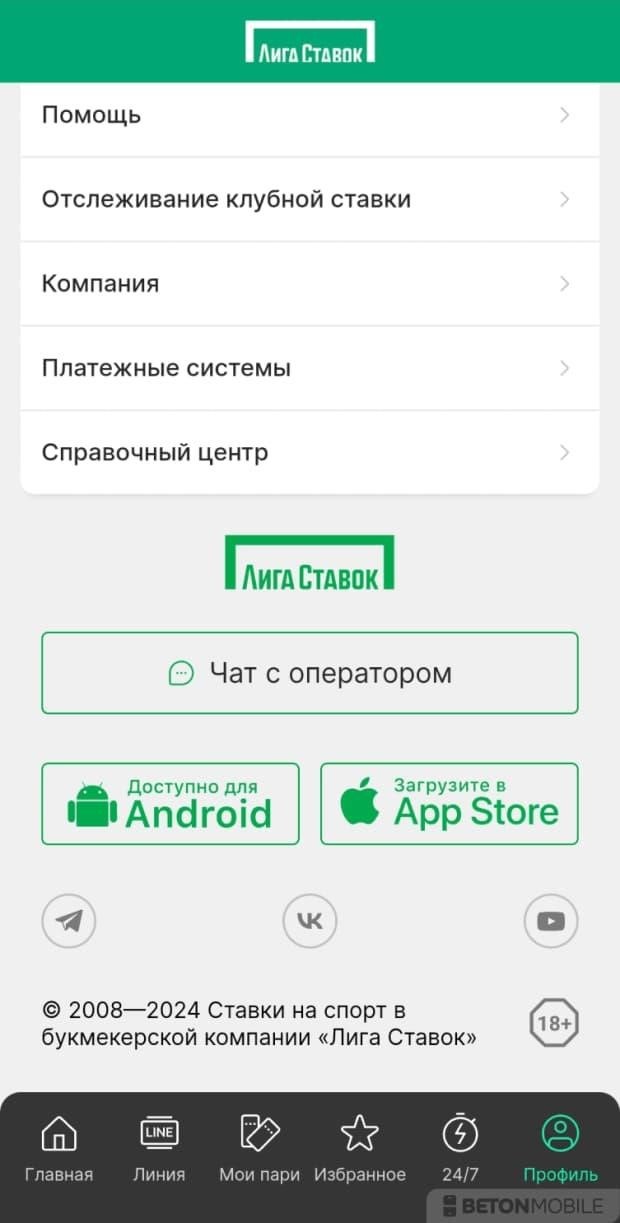Open the Помощь row
This screenshot has height=1223, width=620.
(310, 116)
